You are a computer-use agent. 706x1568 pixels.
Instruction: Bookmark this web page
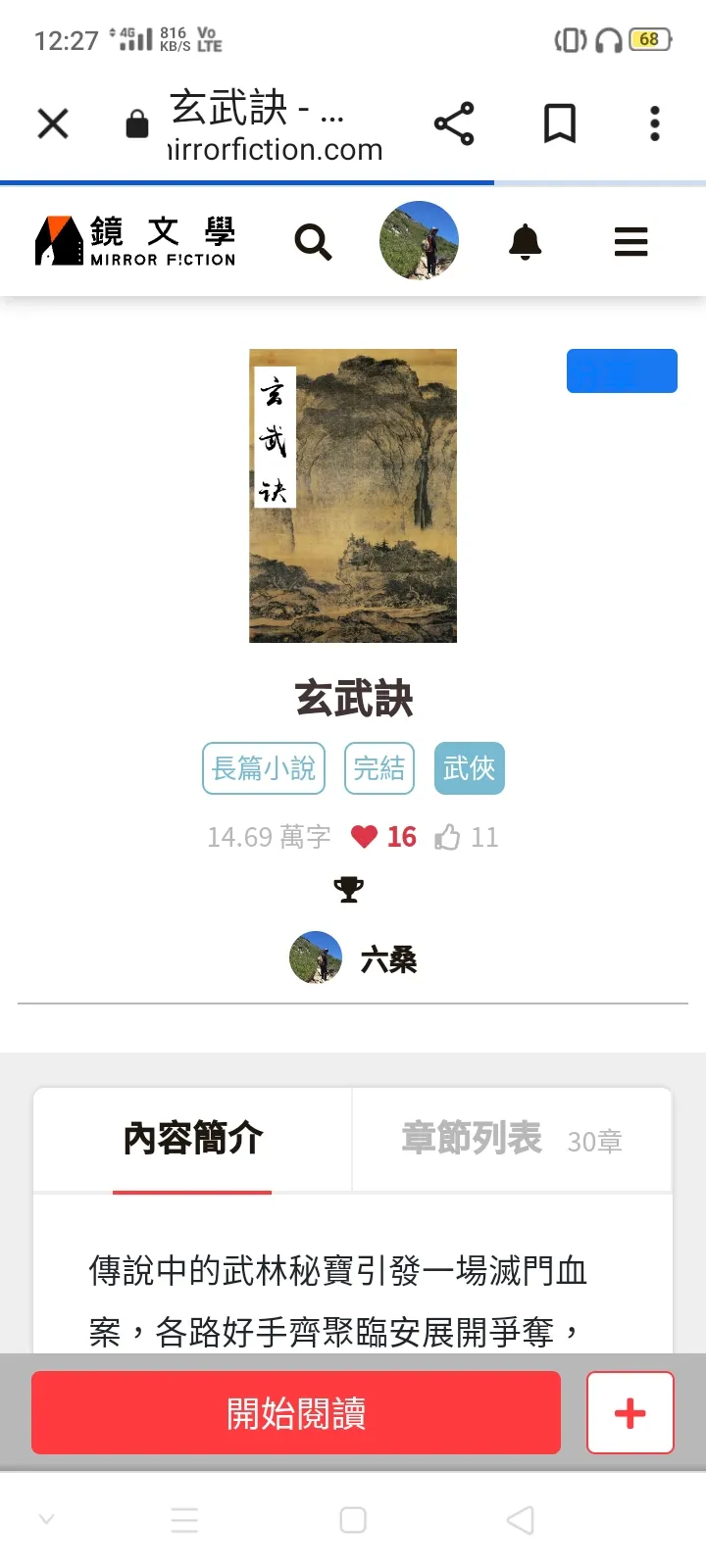pos(559,123)
